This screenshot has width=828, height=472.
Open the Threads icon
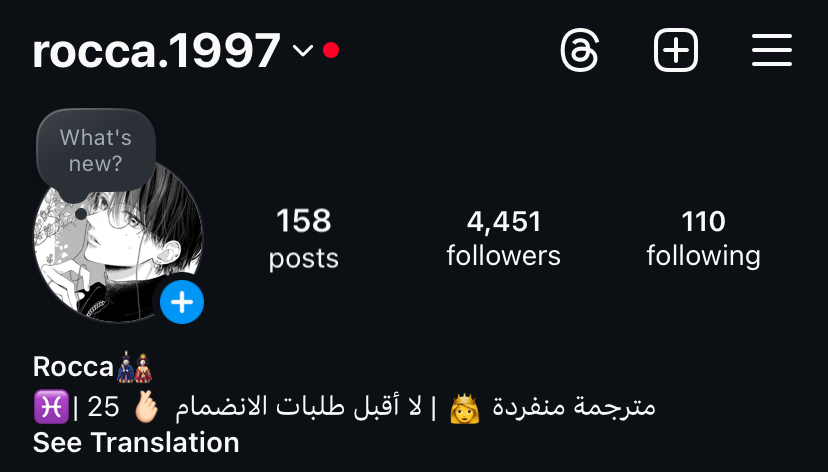pos(580,50)
